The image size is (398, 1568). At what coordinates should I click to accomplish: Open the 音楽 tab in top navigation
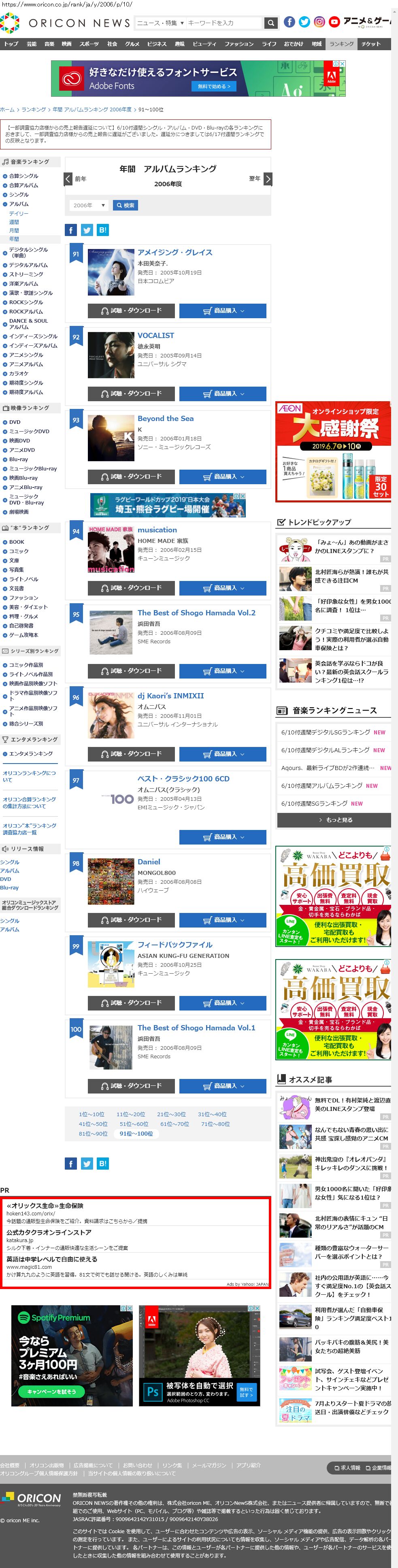coord(49,44)
